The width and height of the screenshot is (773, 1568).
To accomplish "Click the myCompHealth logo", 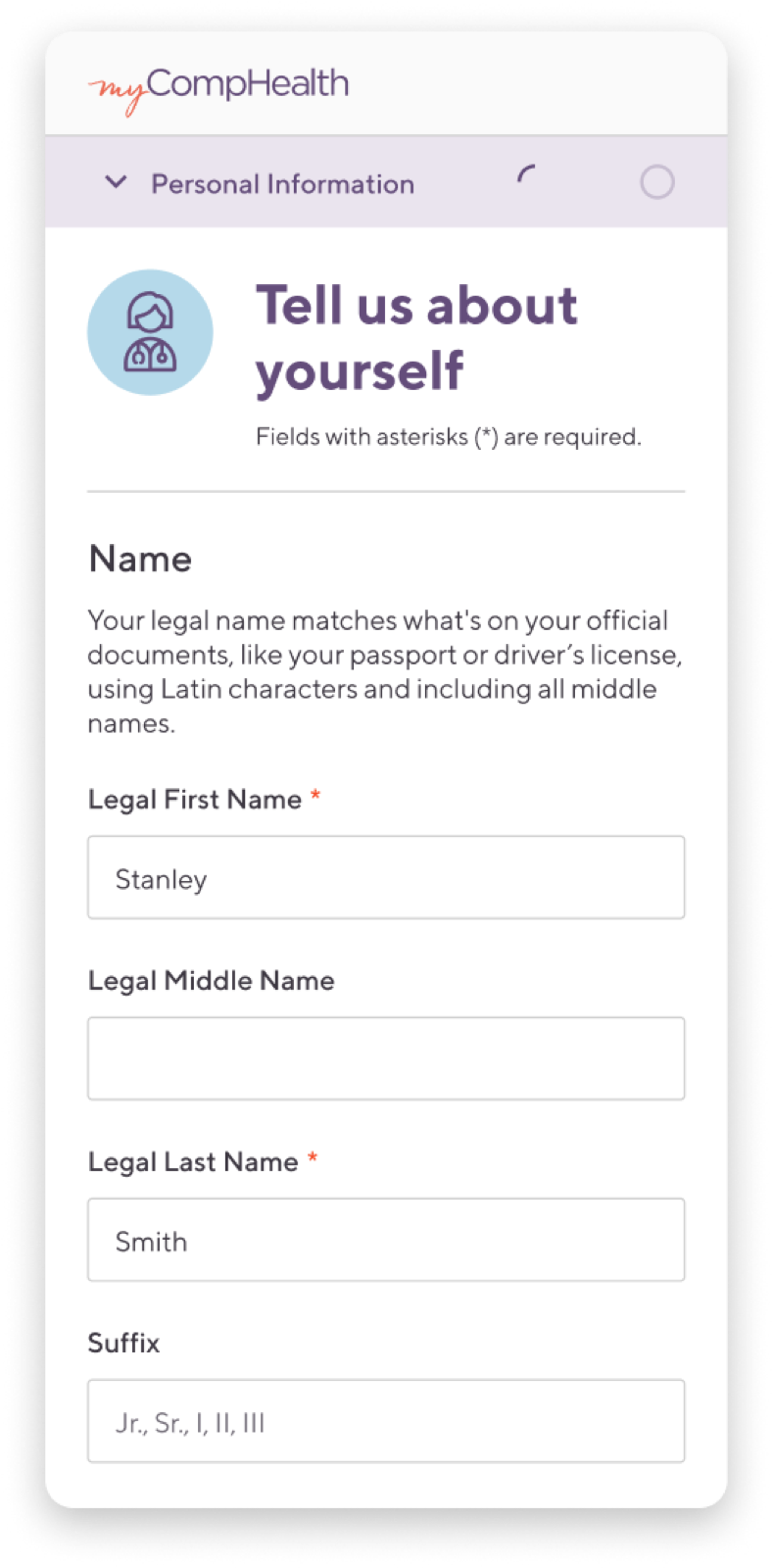I will pyautogui.click(x=218, y=86).
